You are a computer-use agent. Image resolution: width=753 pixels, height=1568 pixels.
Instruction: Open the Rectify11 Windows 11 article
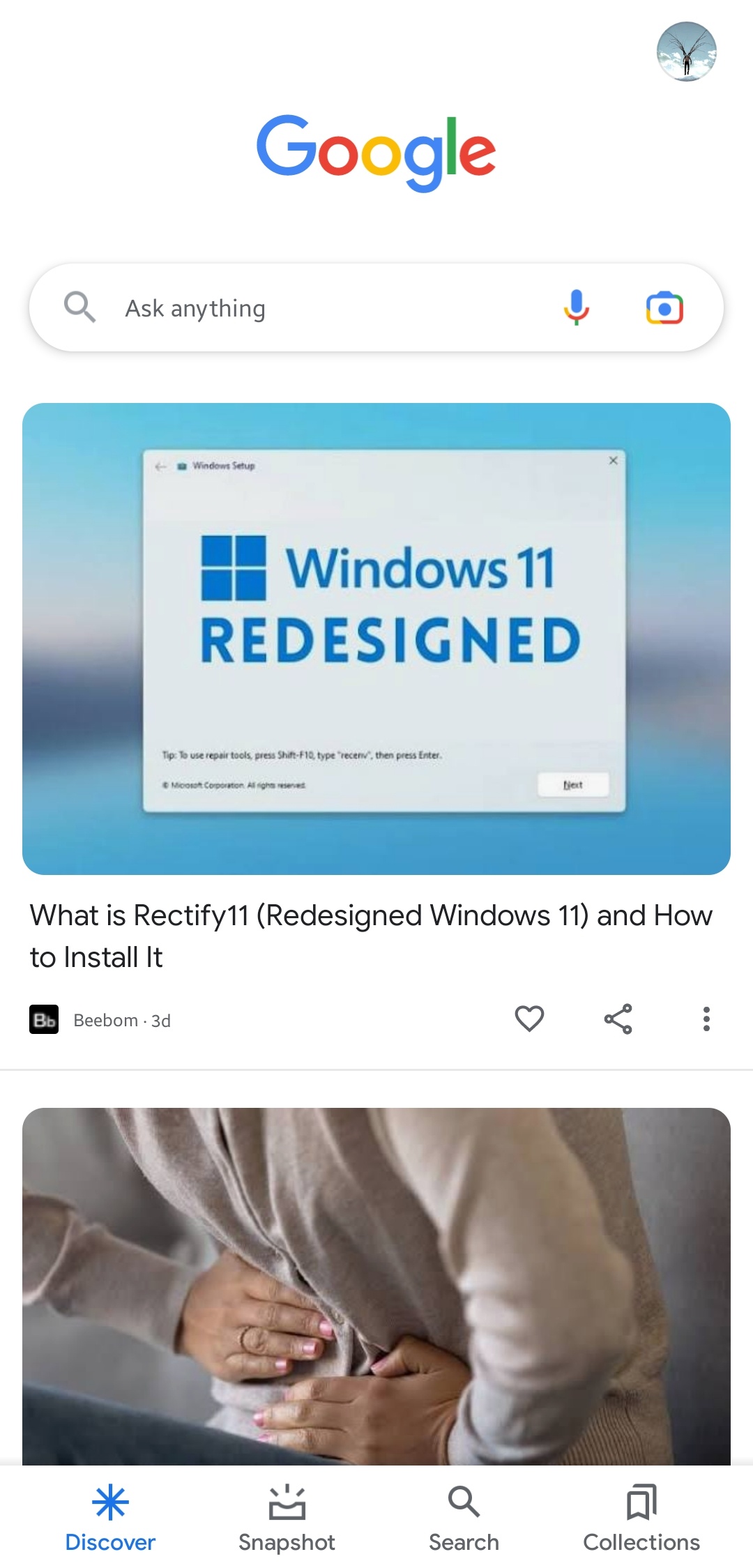(371, 936)
